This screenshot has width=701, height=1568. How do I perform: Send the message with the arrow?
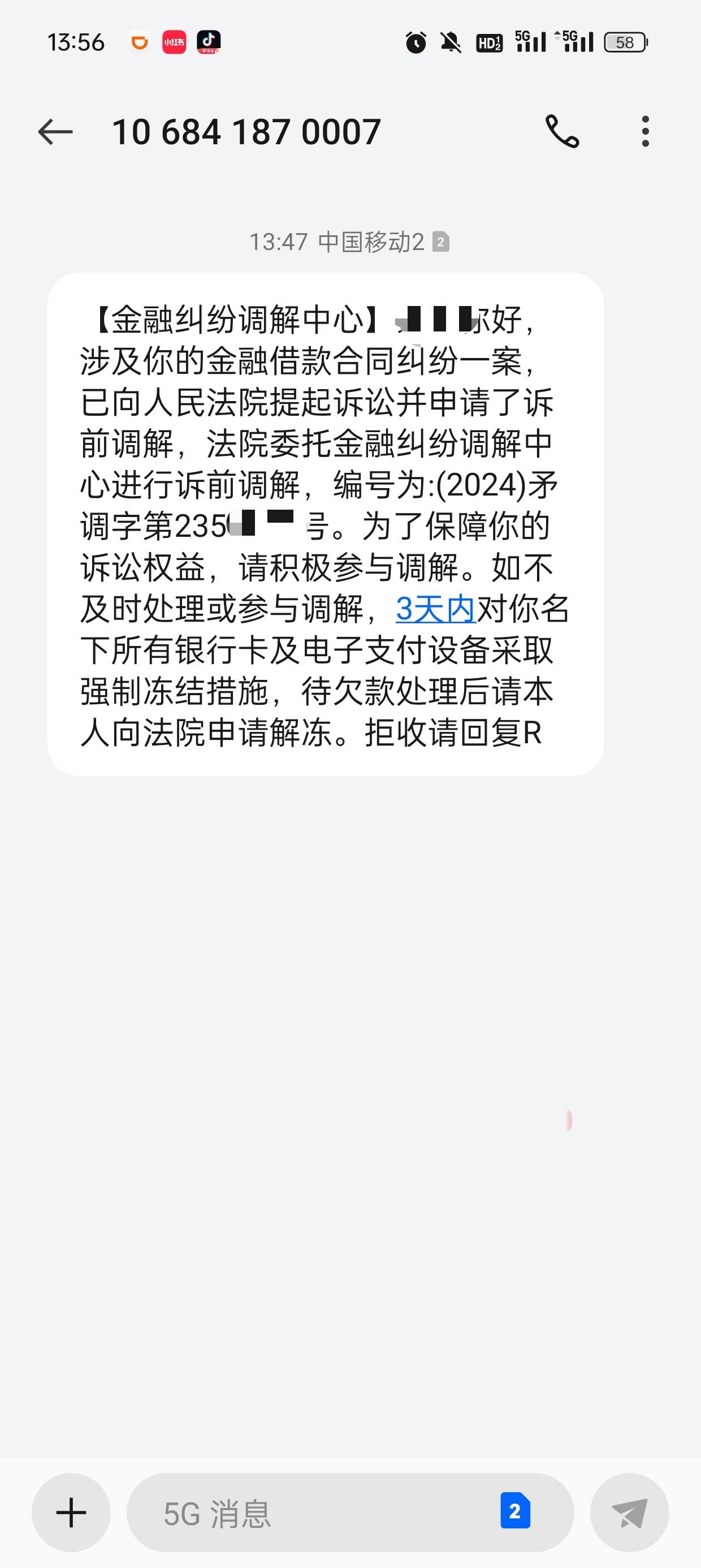coord(629,1513)
